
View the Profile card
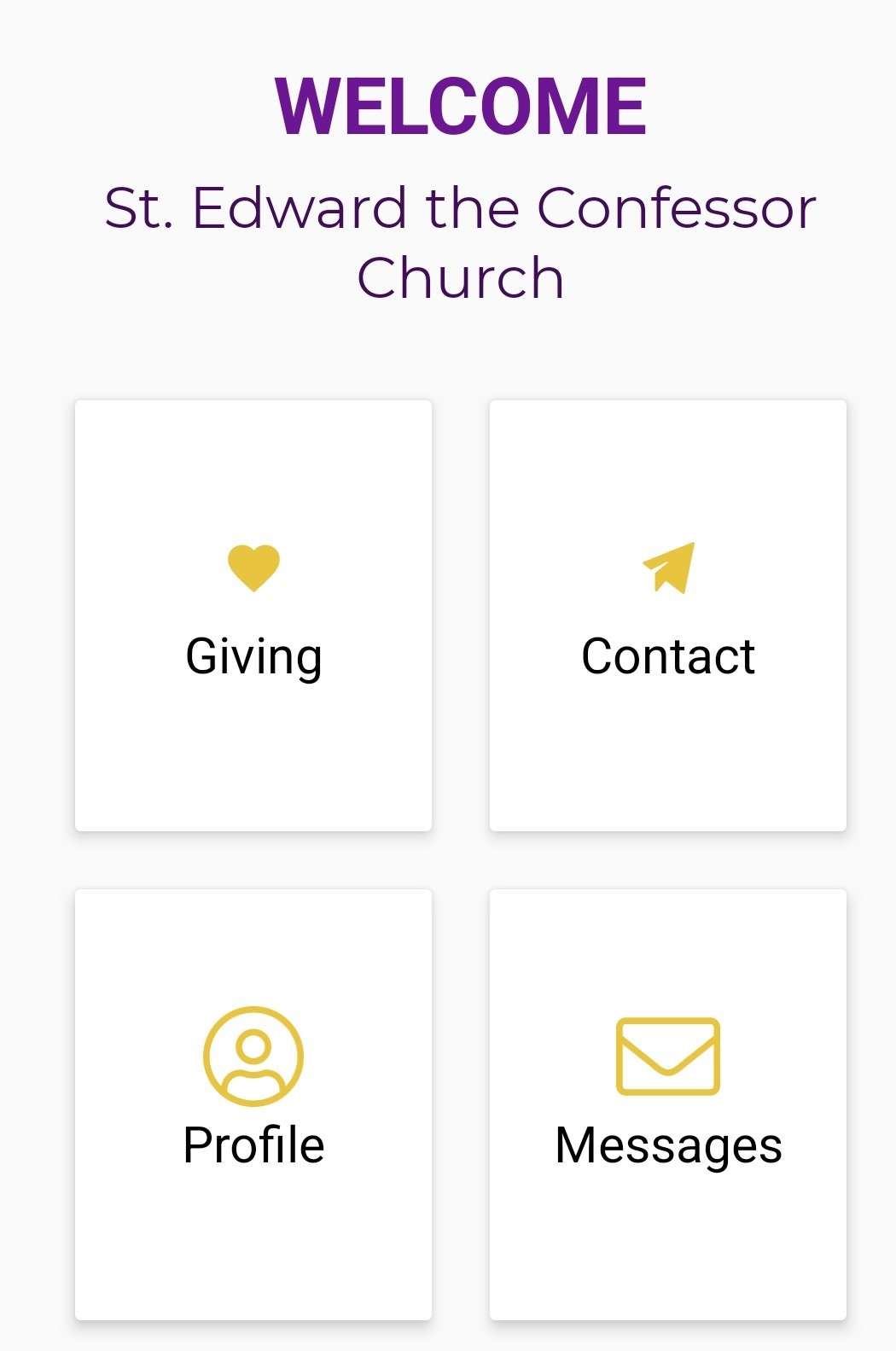coord(253,1104)
